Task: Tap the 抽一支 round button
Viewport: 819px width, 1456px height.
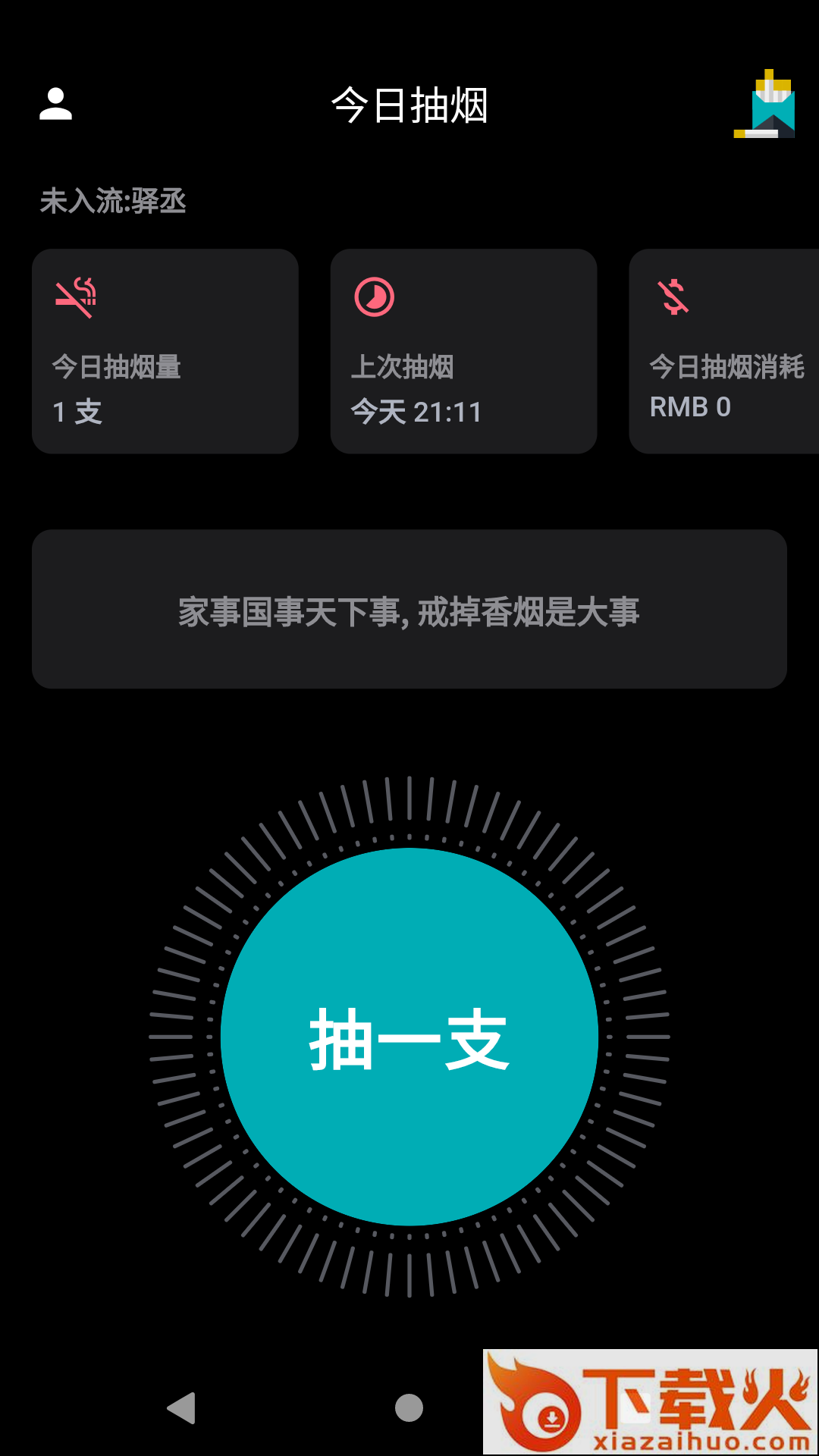Action: (x=409, y=1037)
